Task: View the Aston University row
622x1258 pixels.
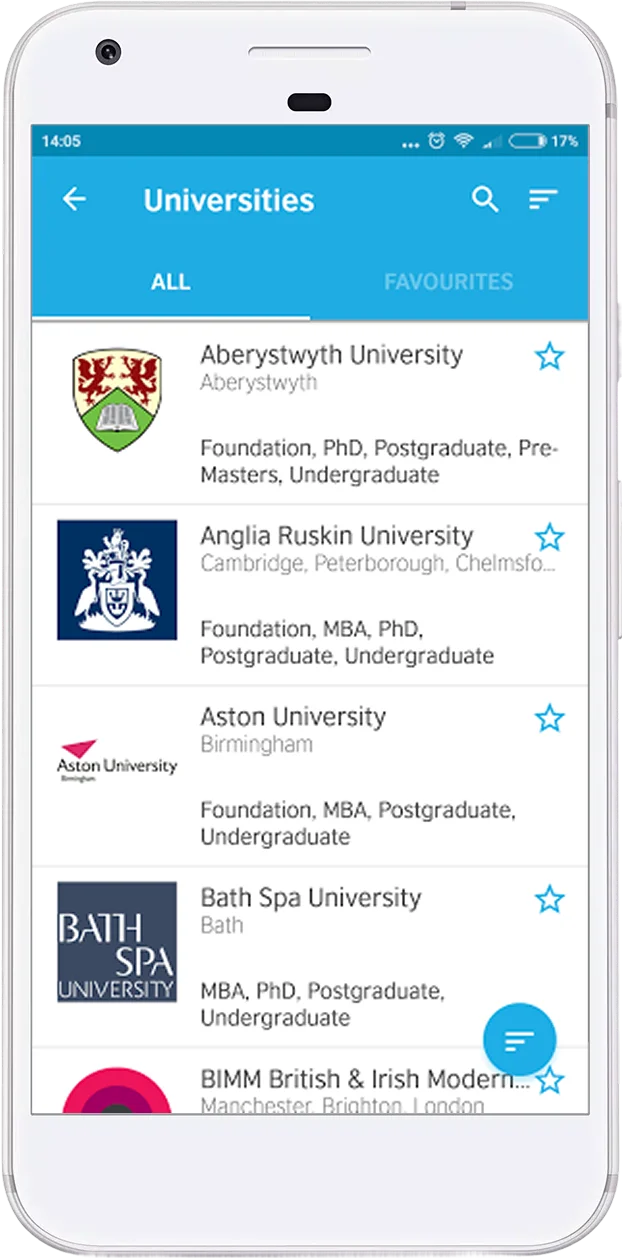Action: [293, 717]
